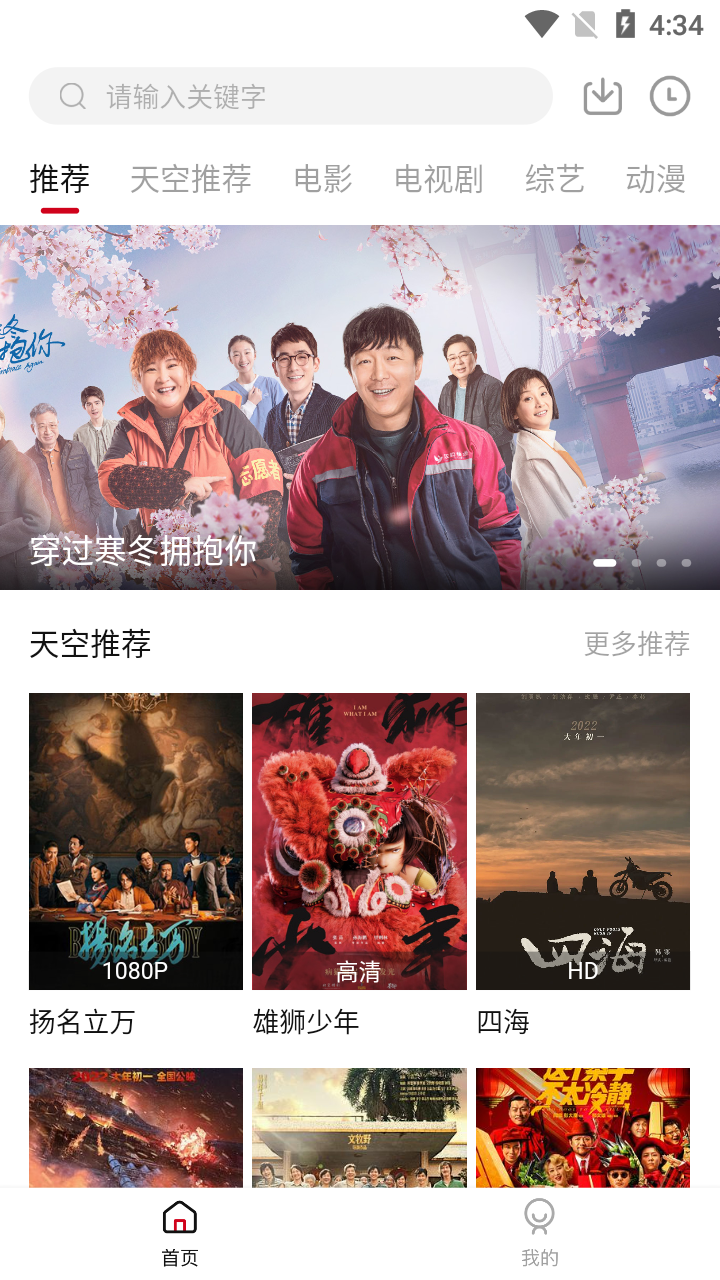Tap 更多推荐 to see more recommendations
Image resolution: width=720 pixels, height=1280 pixels.
point(636,644)
